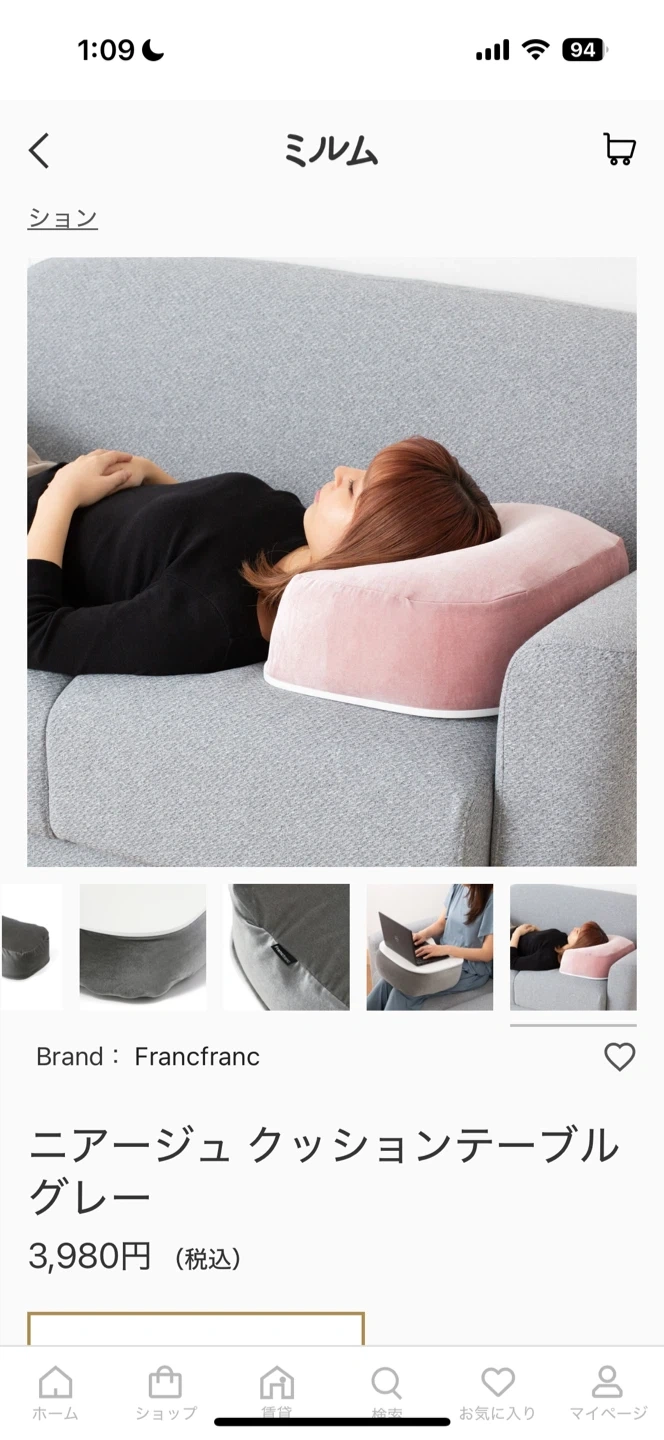Switch to the ホーム tab
The height and width of the screenshot is (1440, 664).
(x=55, y=1393)
